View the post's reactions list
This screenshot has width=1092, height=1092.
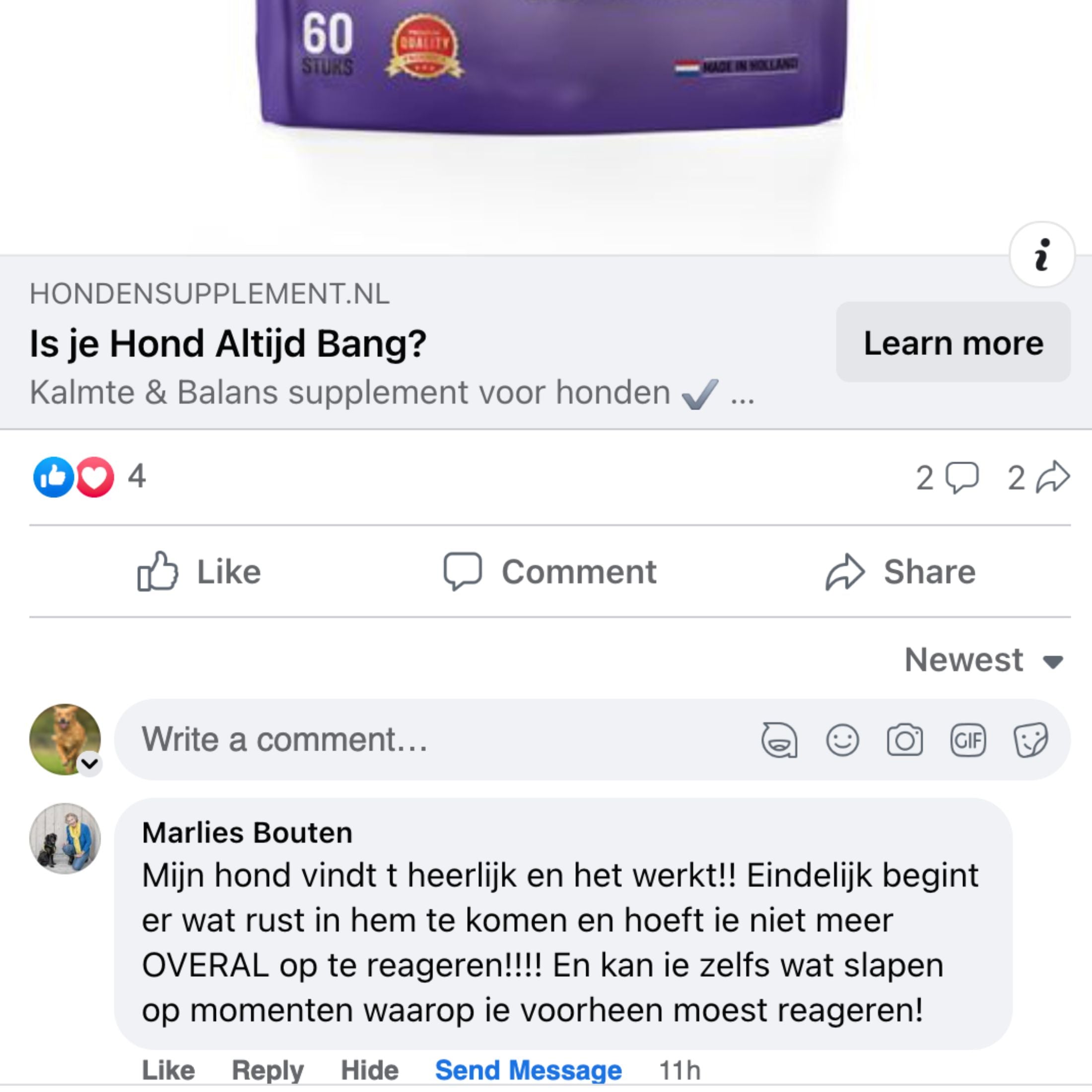point(90,477)
